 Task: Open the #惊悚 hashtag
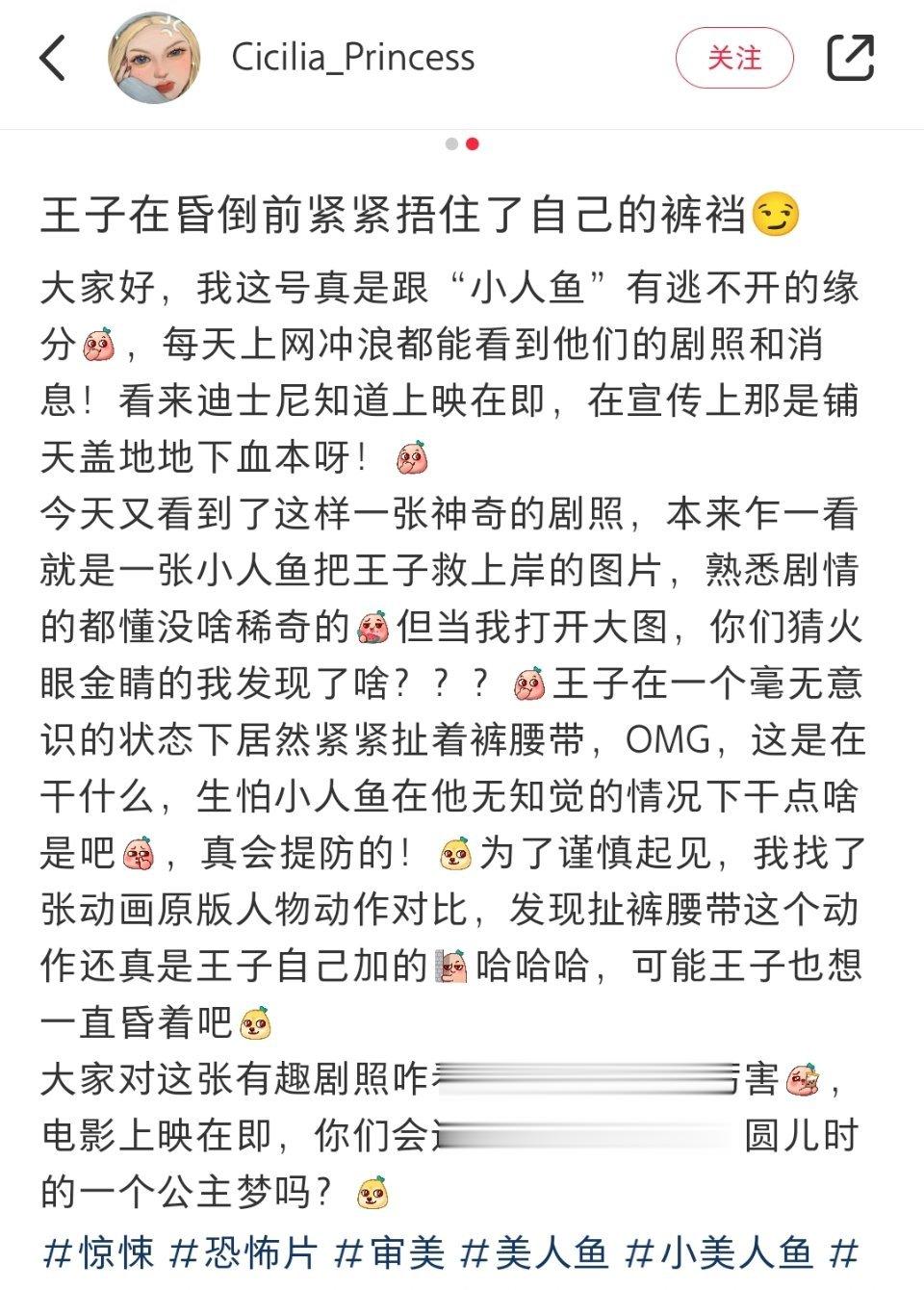pyautogui.click(x=99, y=1252)
